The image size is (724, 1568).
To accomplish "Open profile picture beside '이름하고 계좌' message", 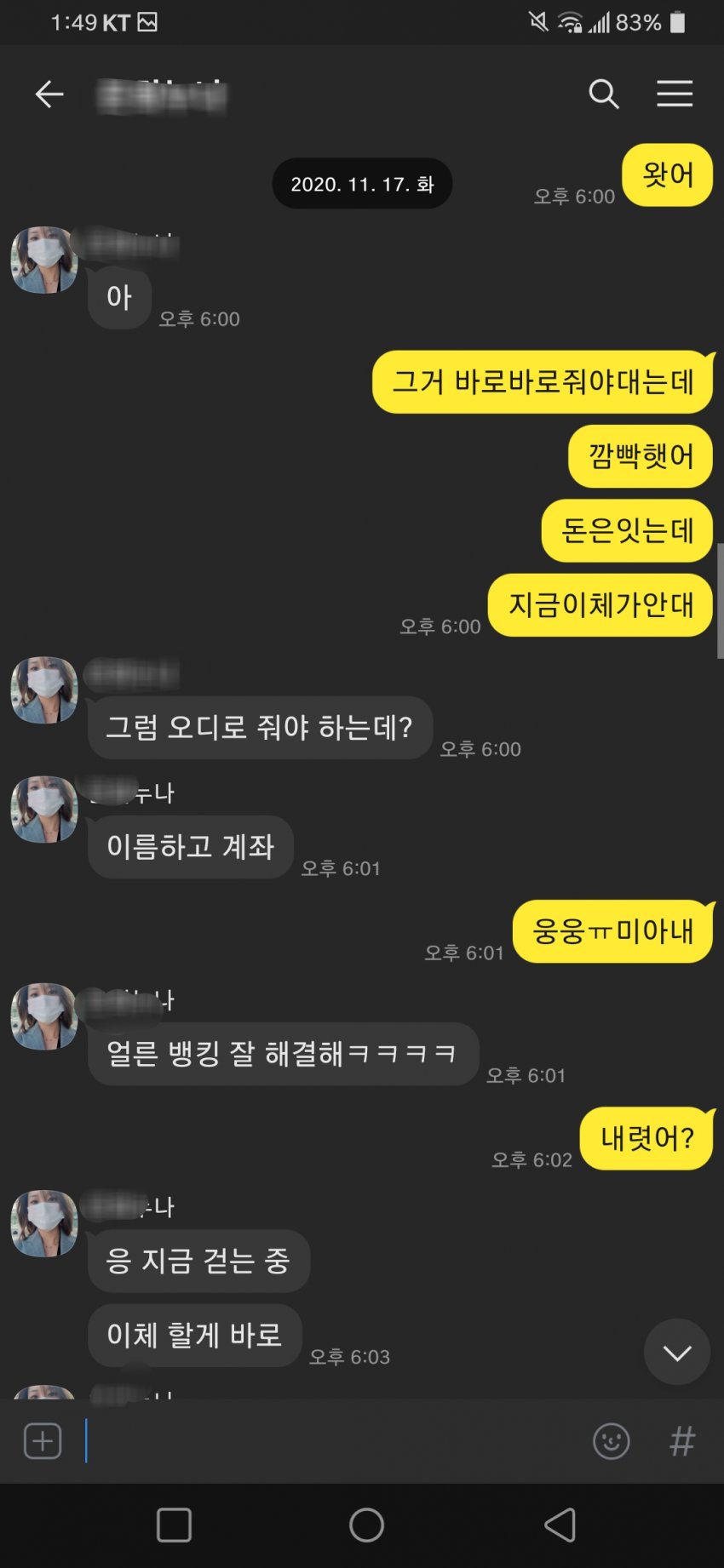I will pyautogui.click(x=44, y=809).
